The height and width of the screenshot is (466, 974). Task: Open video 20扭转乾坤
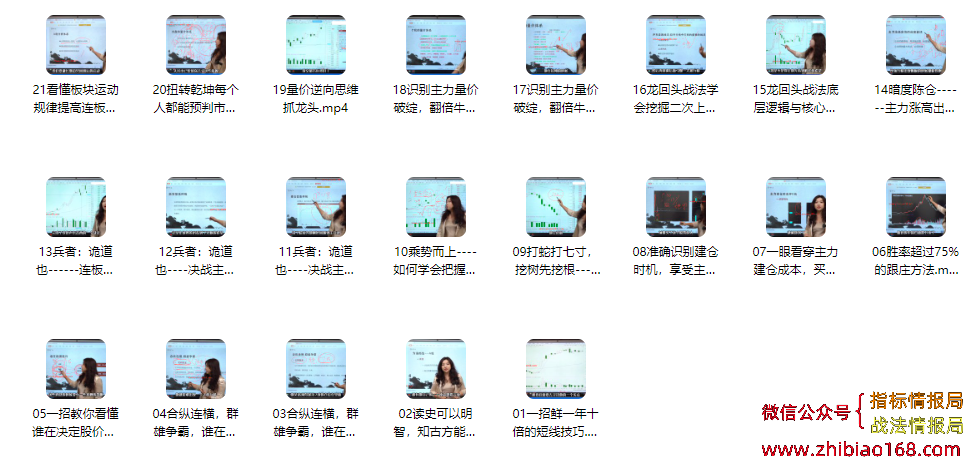click(195, 45)
